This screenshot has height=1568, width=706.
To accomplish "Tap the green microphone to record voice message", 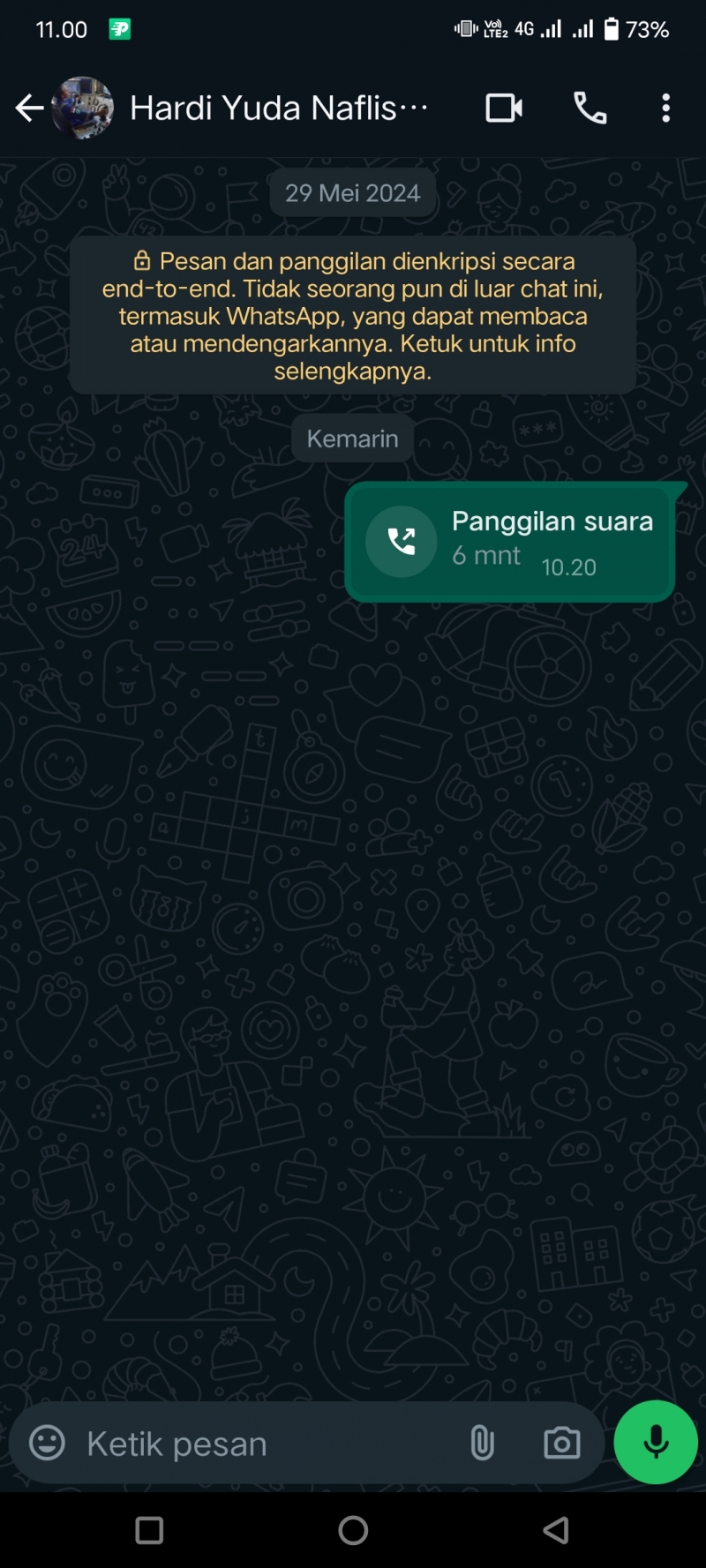I will point(655,1443).
